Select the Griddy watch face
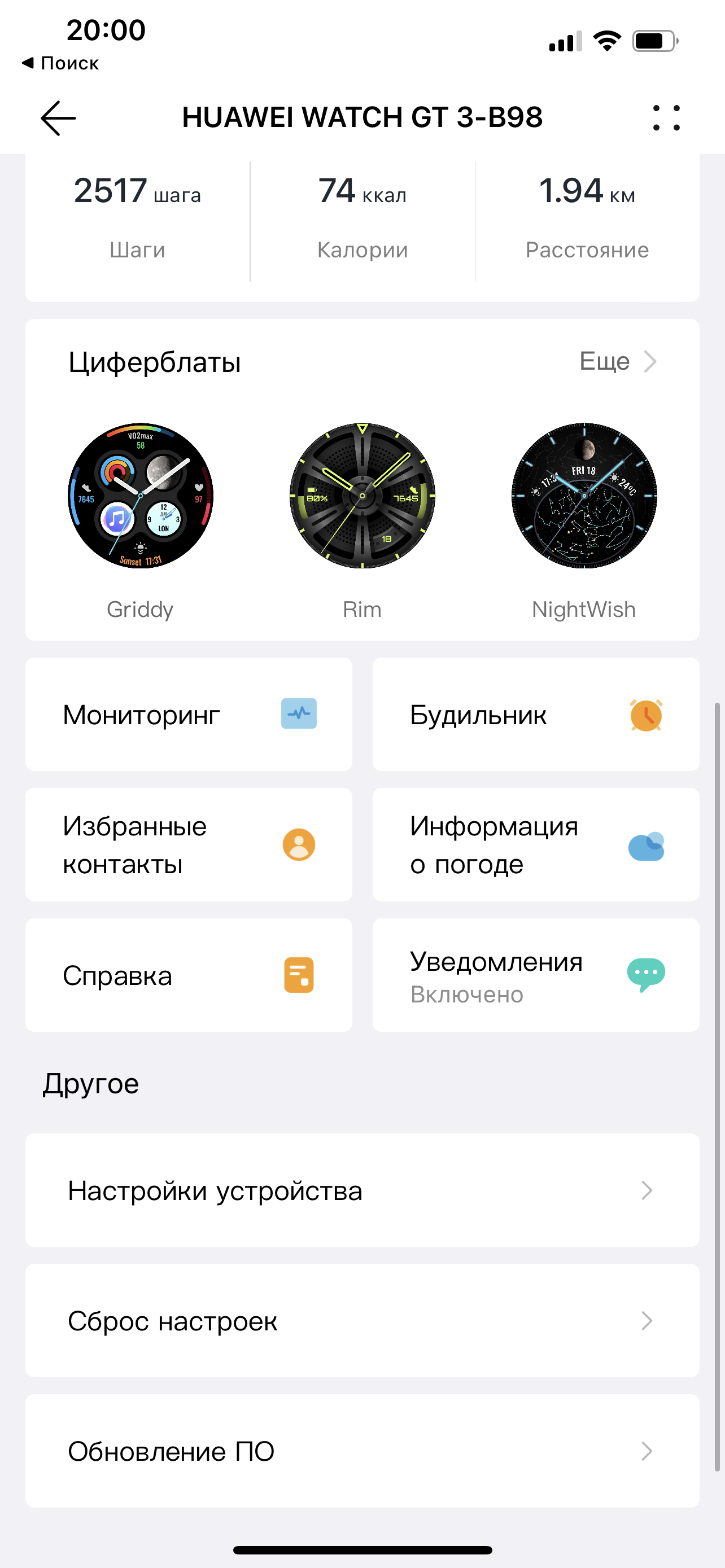 pyautogui.click(x=141, y=496)
